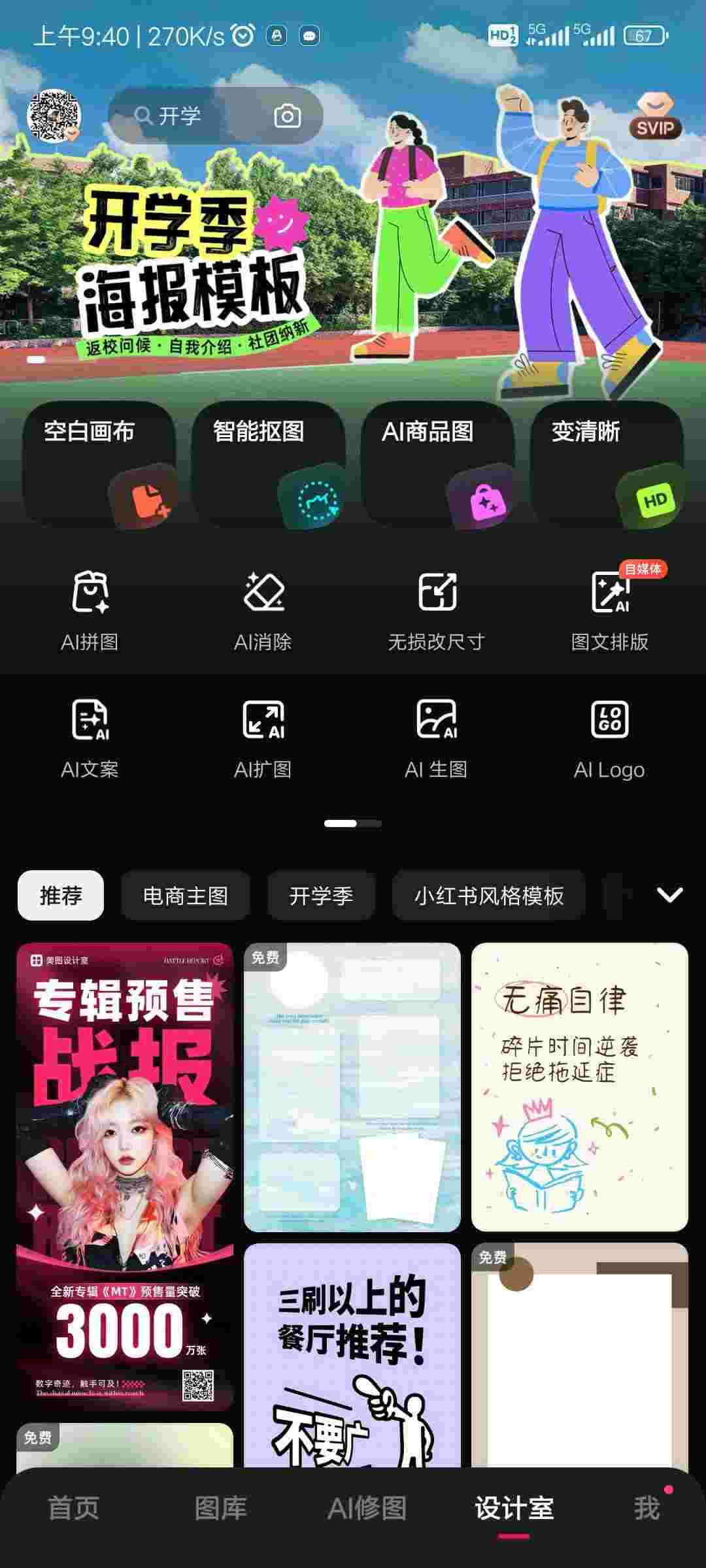Switch to 电商主图 template chip
Screen dimensions: 706x1568
point(186,895)
